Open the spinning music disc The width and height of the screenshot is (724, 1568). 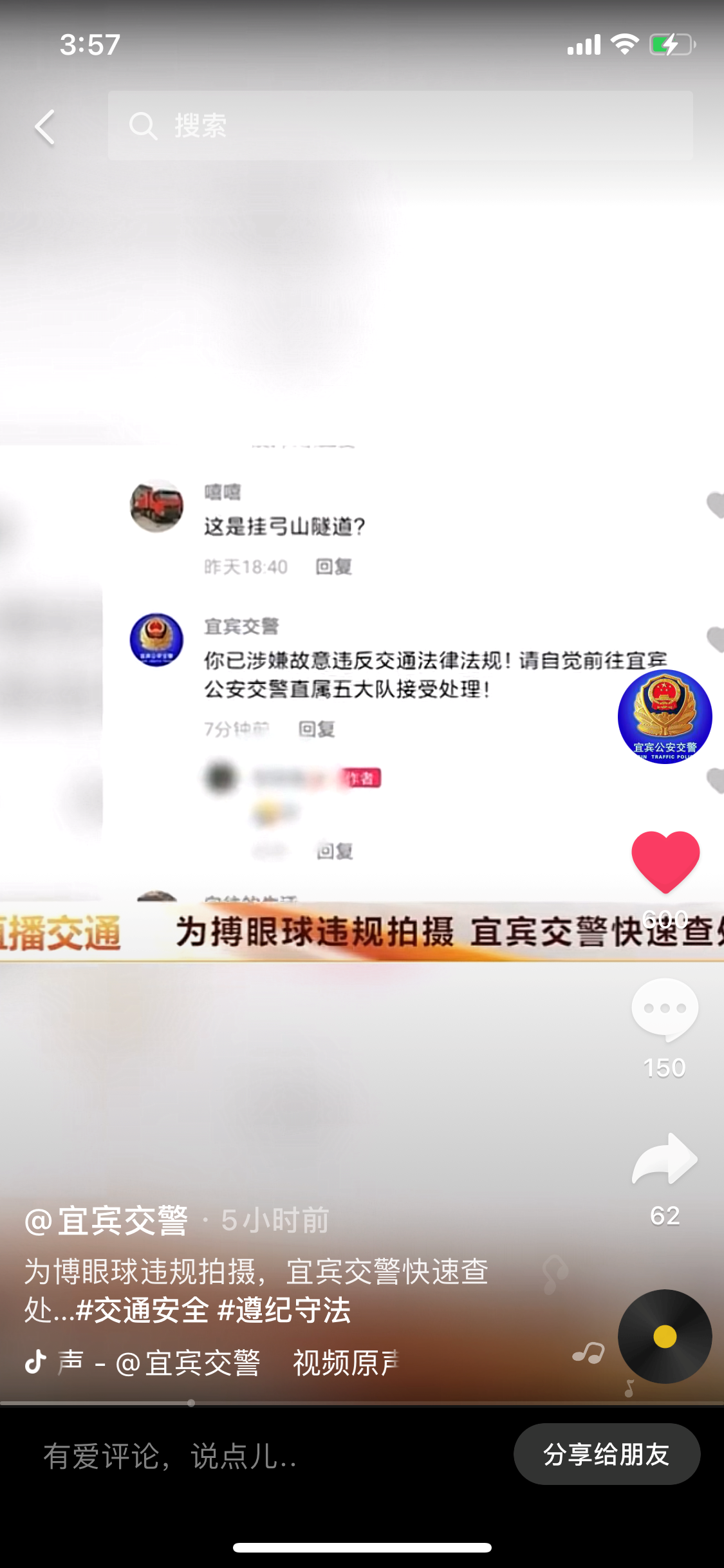point(664,1336)
